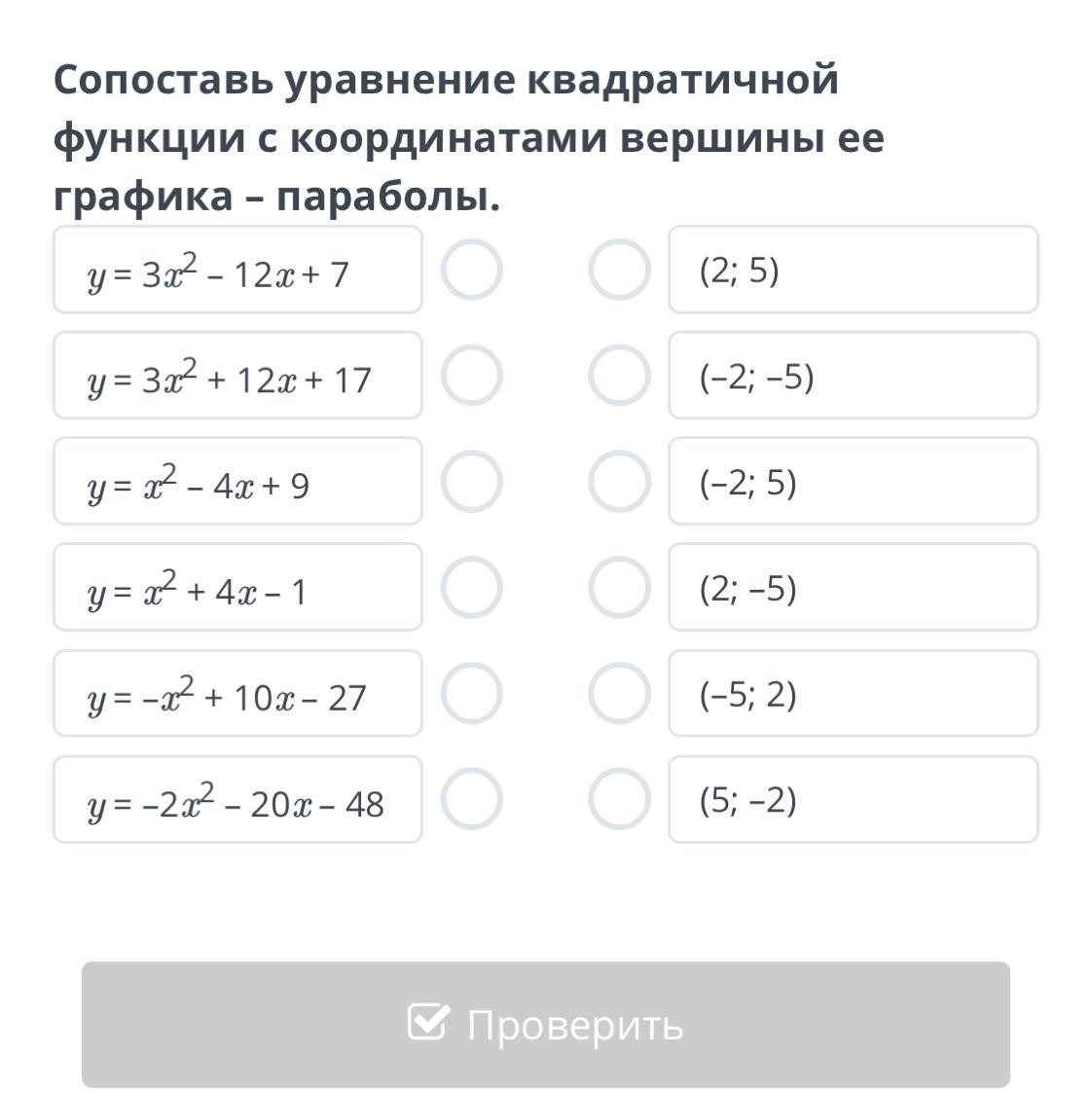Select the circle next to y = 3x² + 12x + 17
Image resolution: width=1092 pixels, height=1093 pixels.
(472, 375)
